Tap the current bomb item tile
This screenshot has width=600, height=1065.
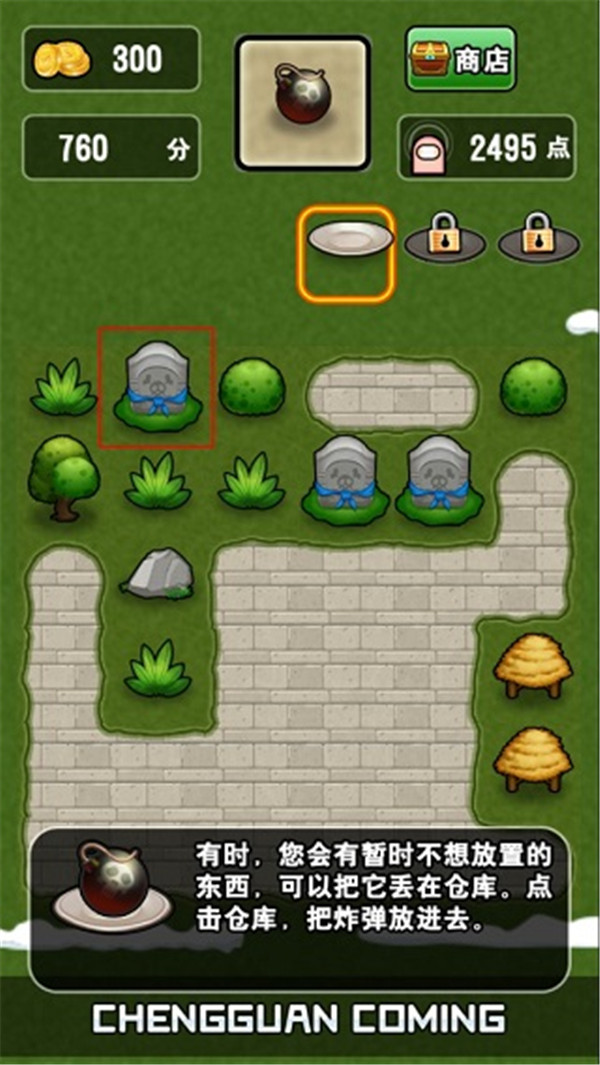pos(302,102)
